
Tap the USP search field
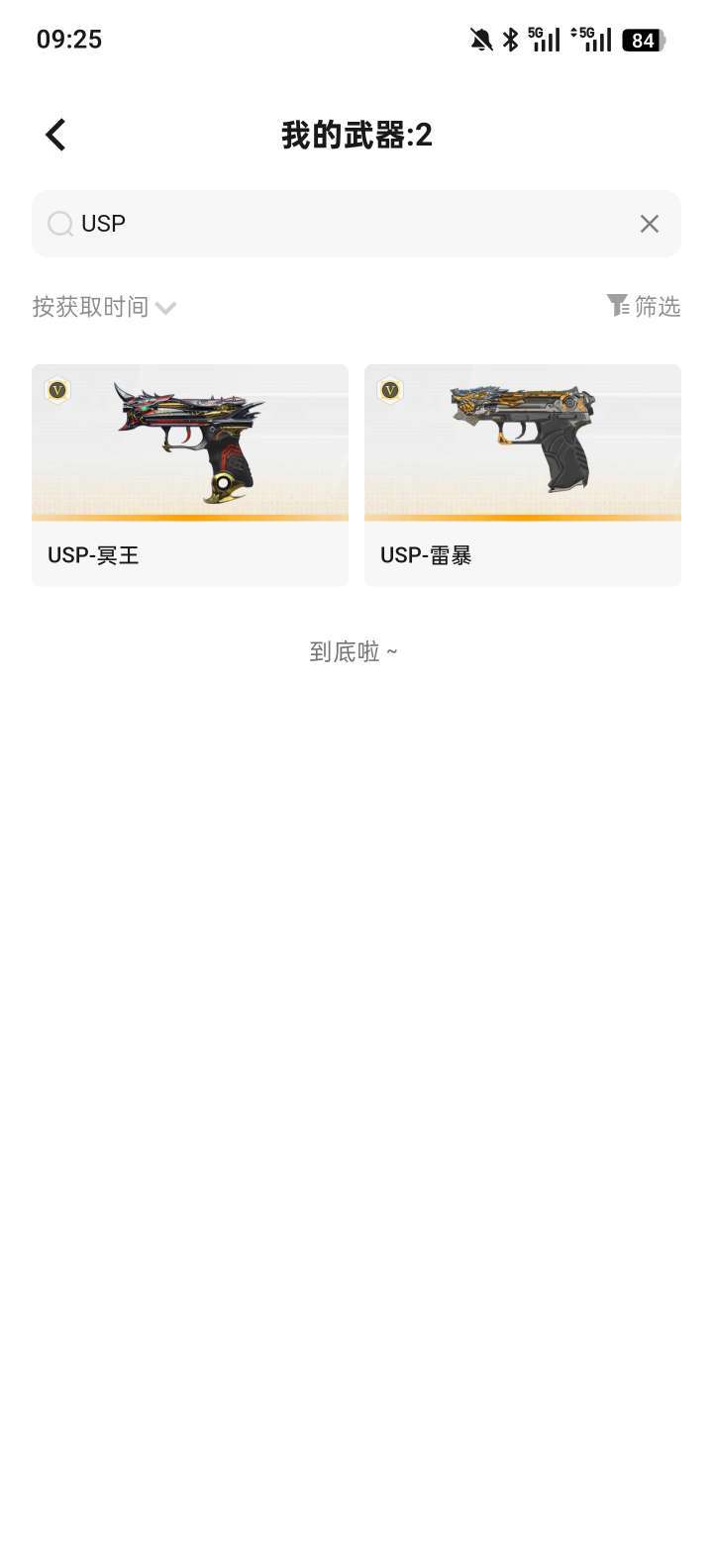click(337, 224)
